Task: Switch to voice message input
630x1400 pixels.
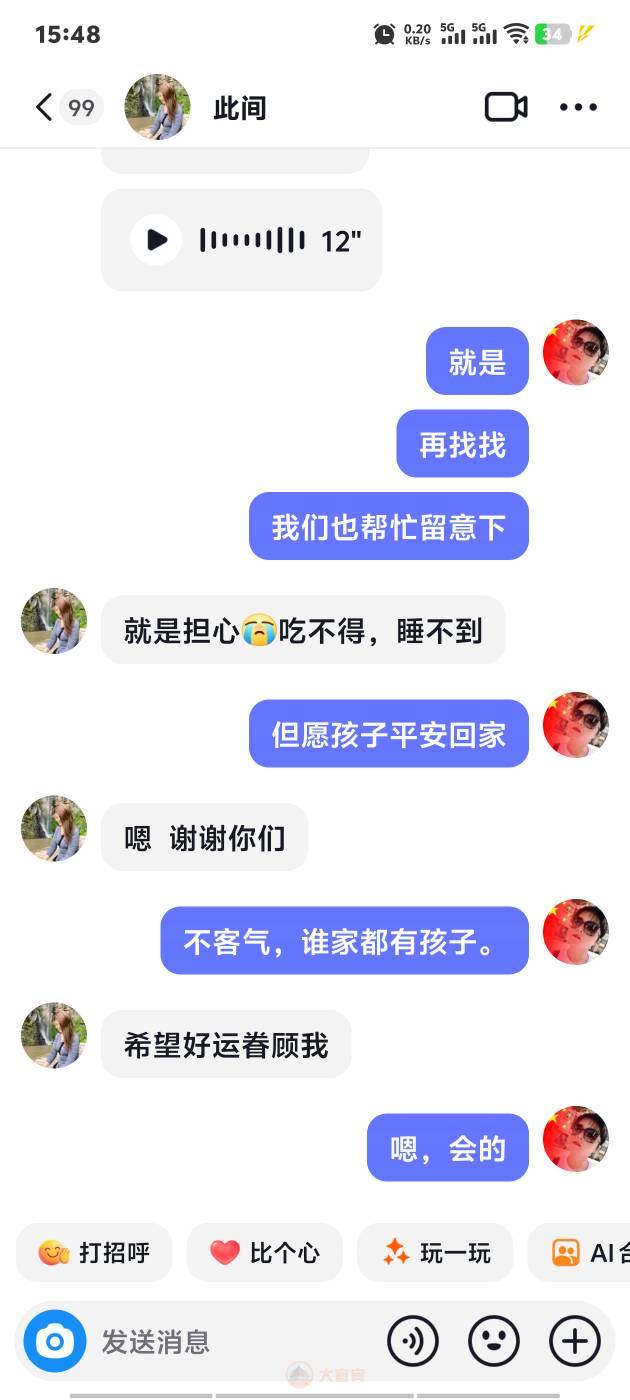Action: point(413,1341)
